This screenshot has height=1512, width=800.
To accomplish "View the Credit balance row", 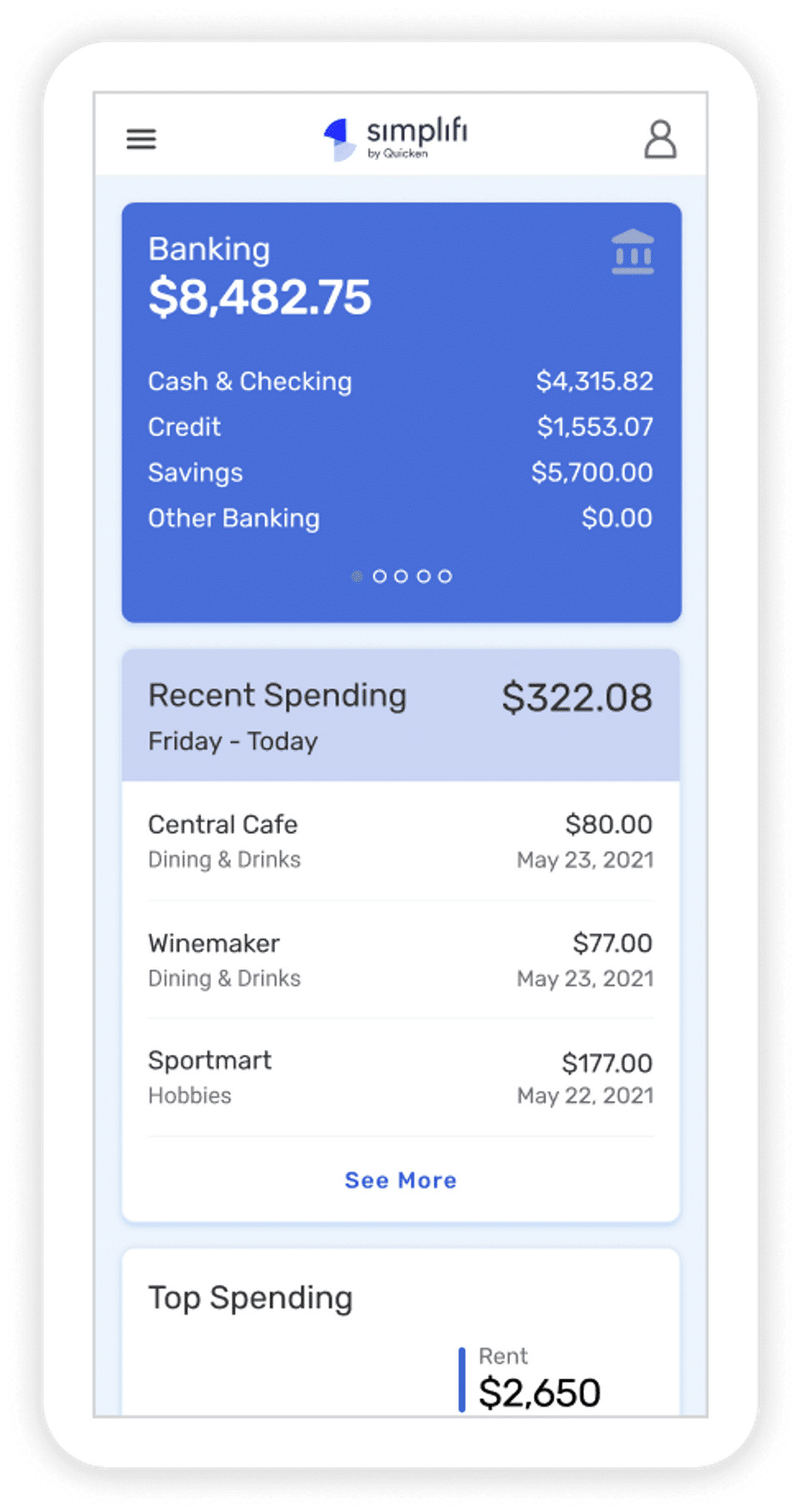I will click(400, 427).
